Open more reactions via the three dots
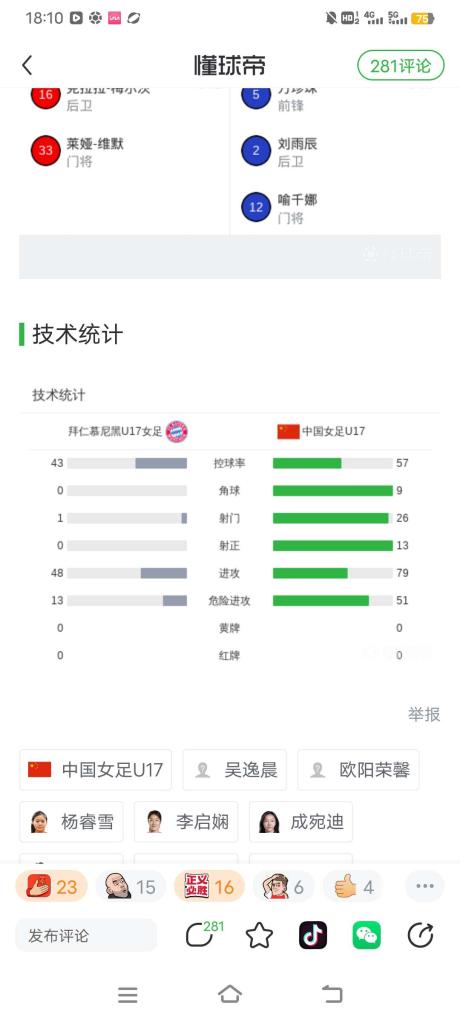460x1022 pixels. pyautogui.click(x=425, y=886)
